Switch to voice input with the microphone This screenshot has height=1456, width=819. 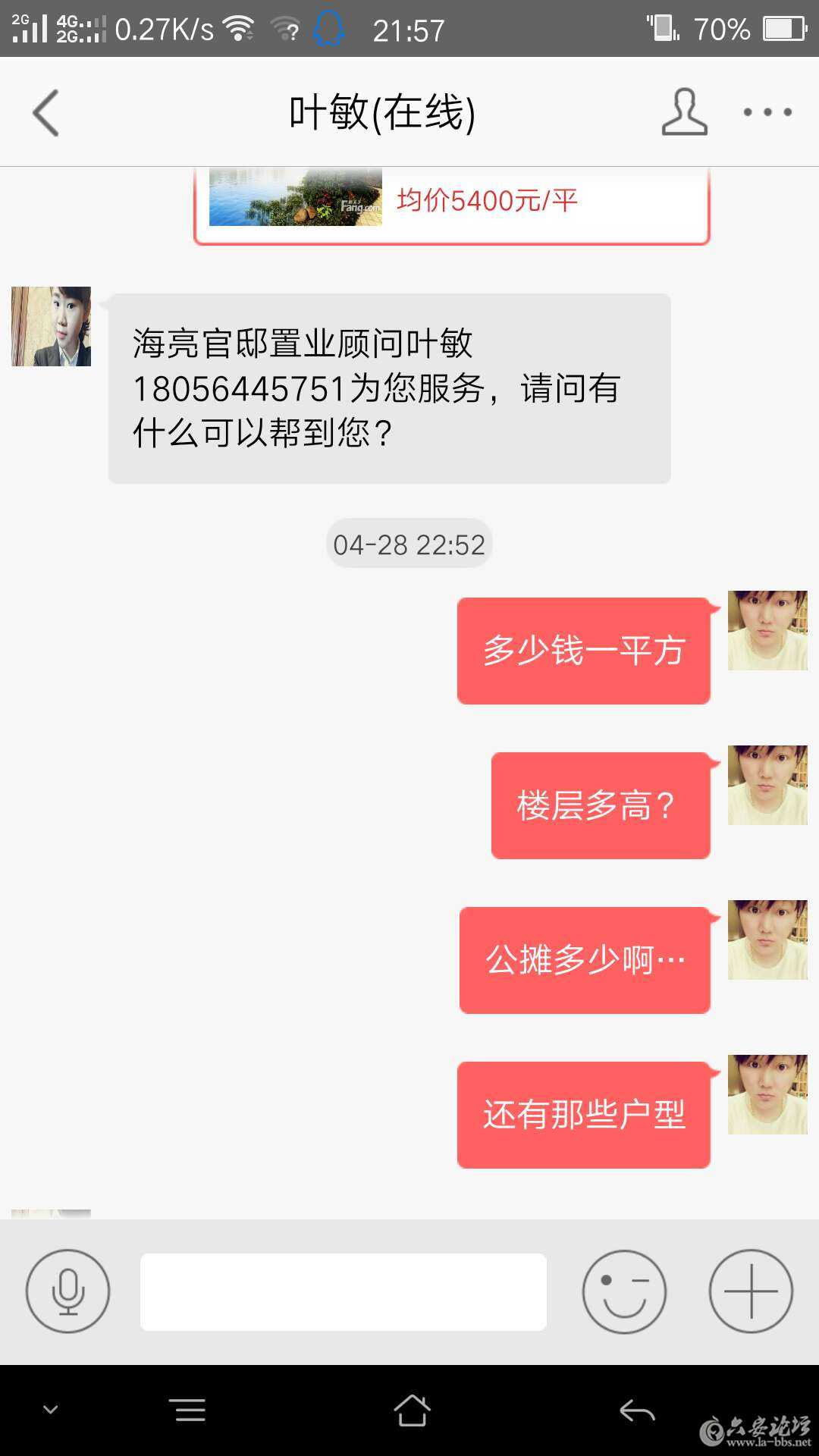(x=67, y=1291)
